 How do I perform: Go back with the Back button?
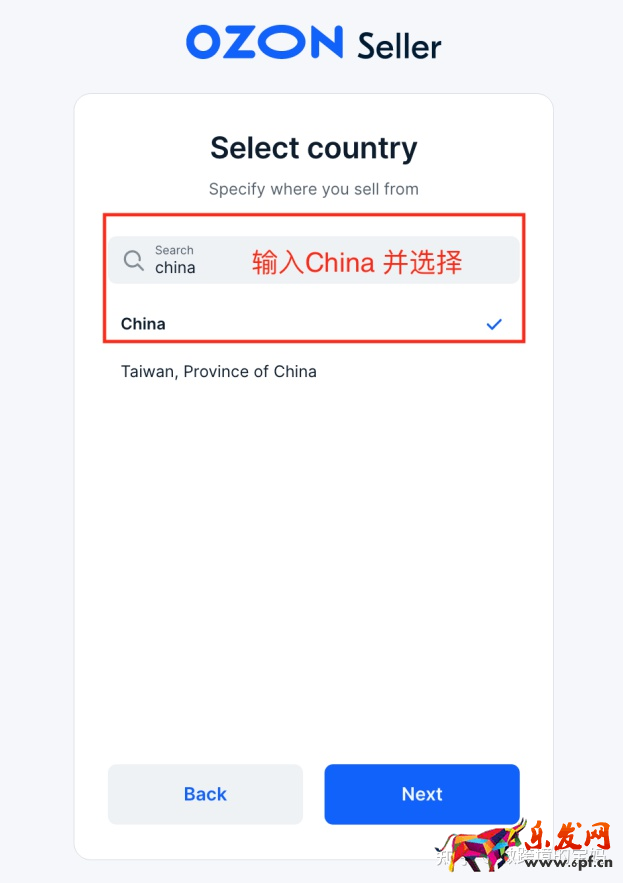pos(205,794)
